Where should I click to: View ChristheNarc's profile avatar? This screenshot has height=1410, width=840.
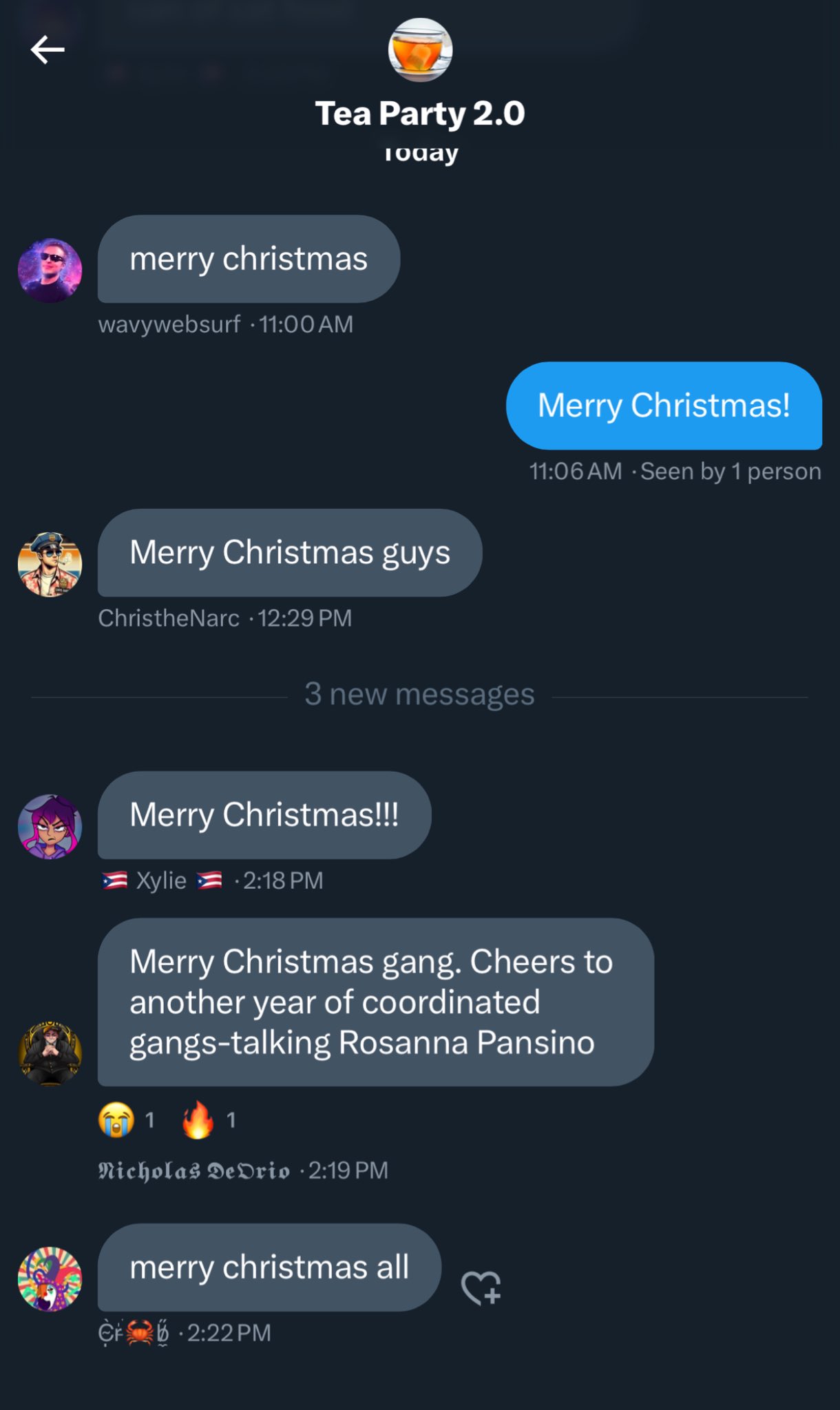[50, 564]
